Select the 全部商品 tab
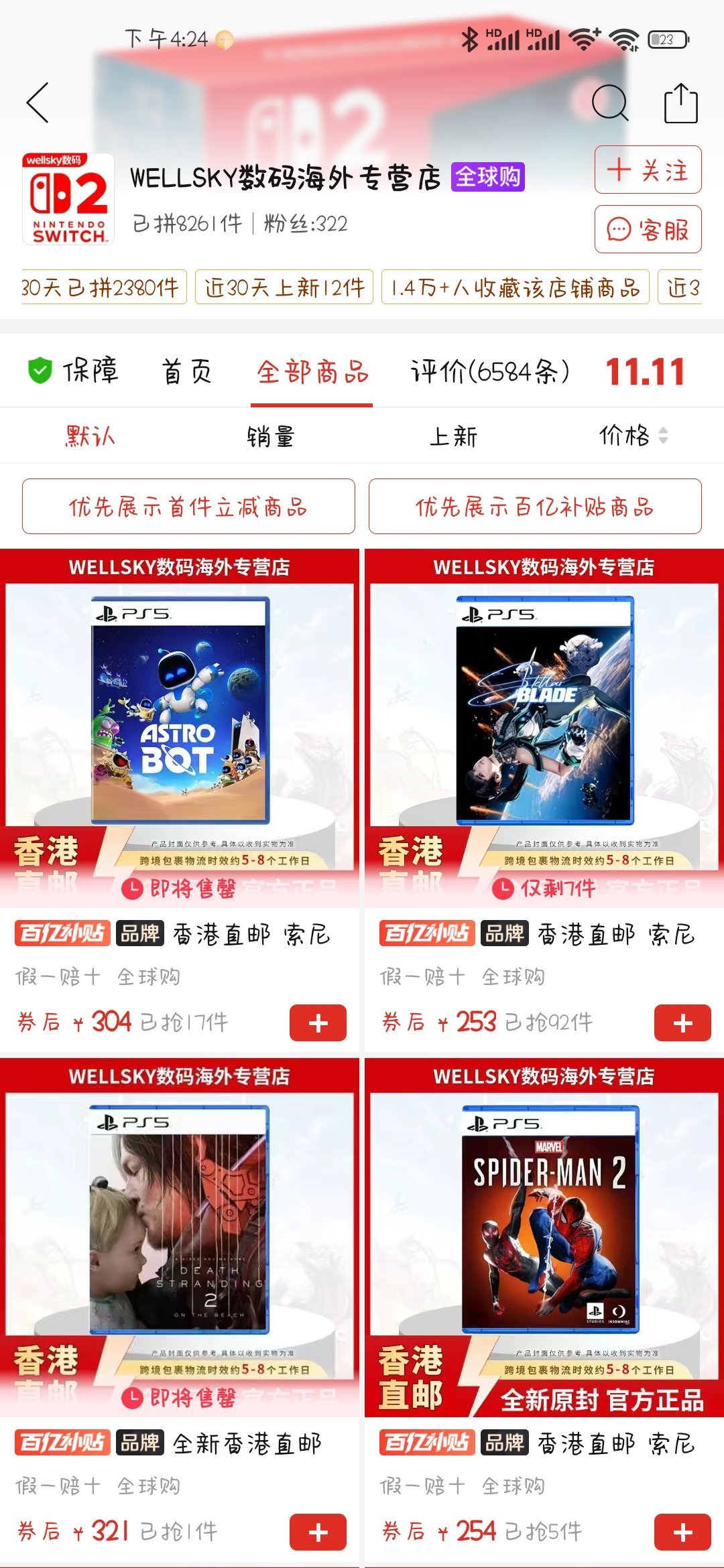Screen dimensions: 724x1568 pos(312,372)
